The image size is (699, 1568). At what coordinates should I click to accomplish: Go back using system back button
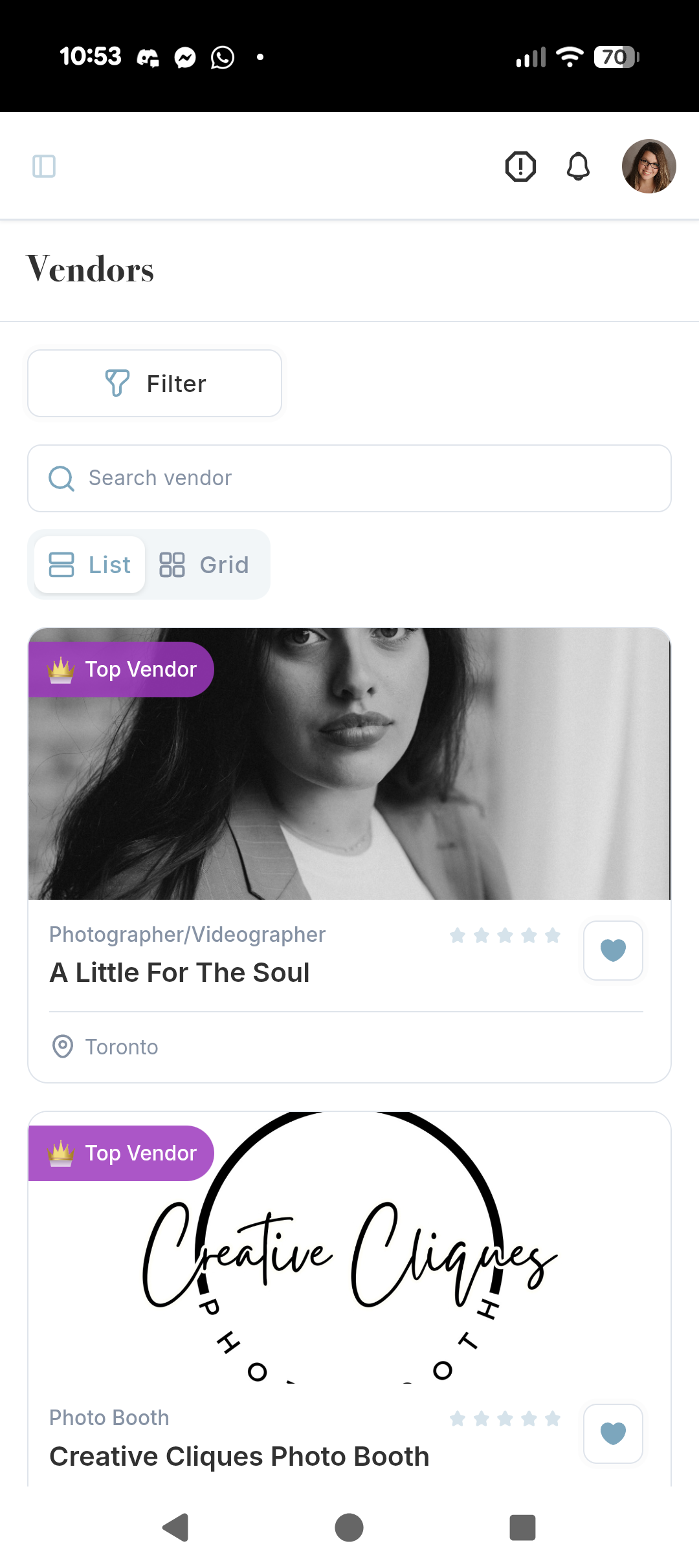175,1528
